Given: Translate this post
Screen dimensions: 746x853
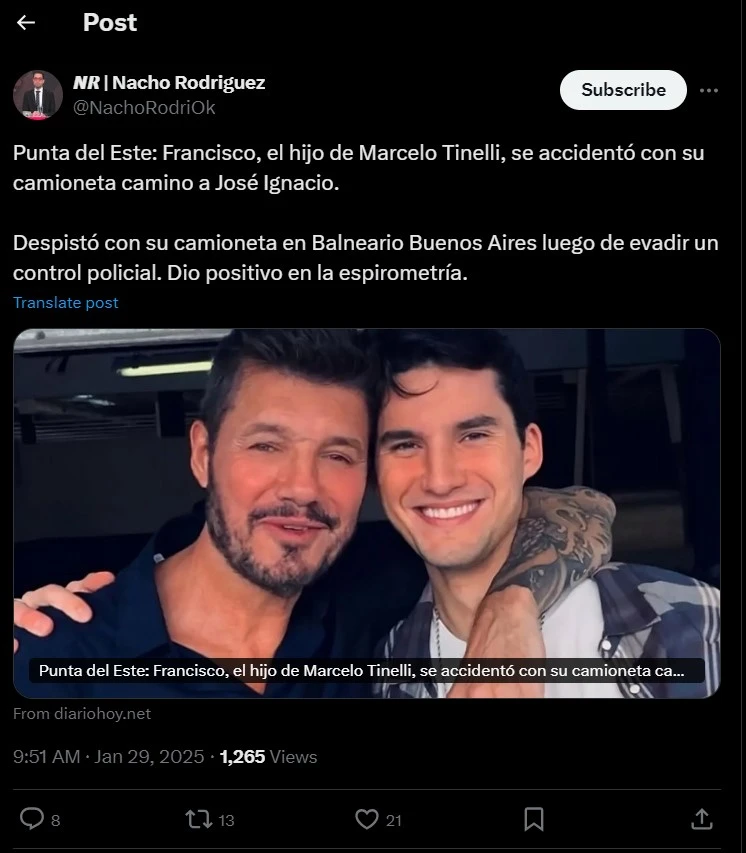Looking at the screenshot, I should point(66,302).
